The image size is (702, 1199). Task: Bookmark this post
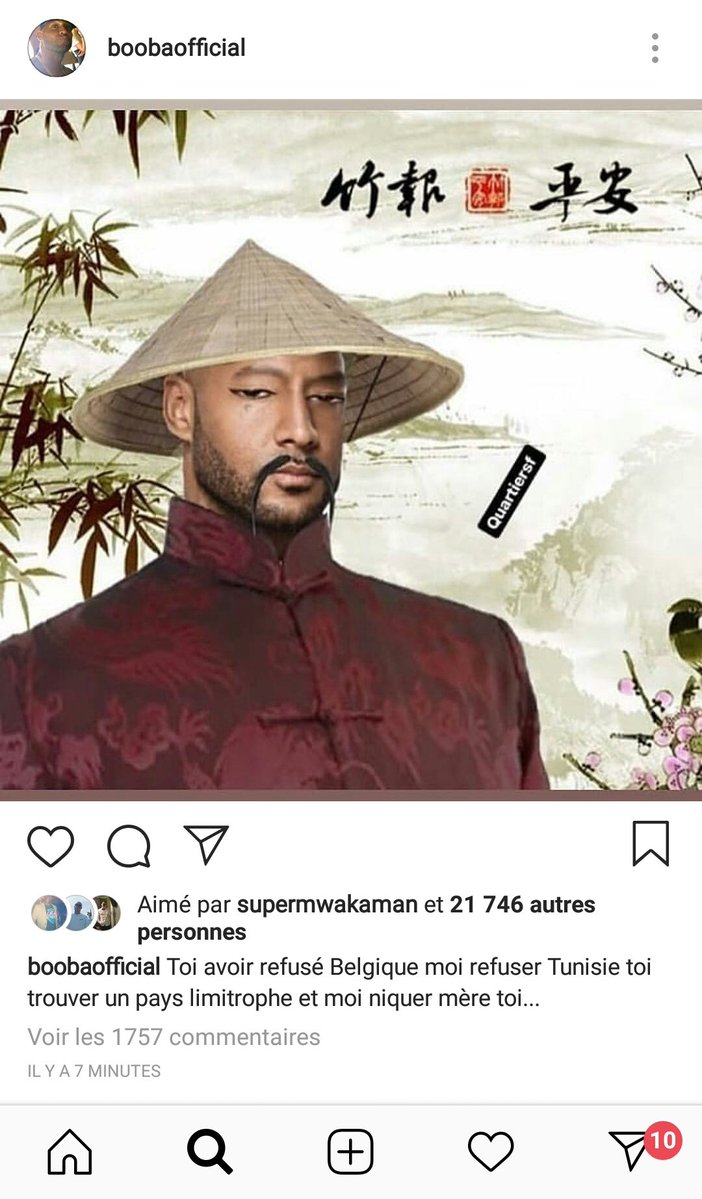[650, 844]
